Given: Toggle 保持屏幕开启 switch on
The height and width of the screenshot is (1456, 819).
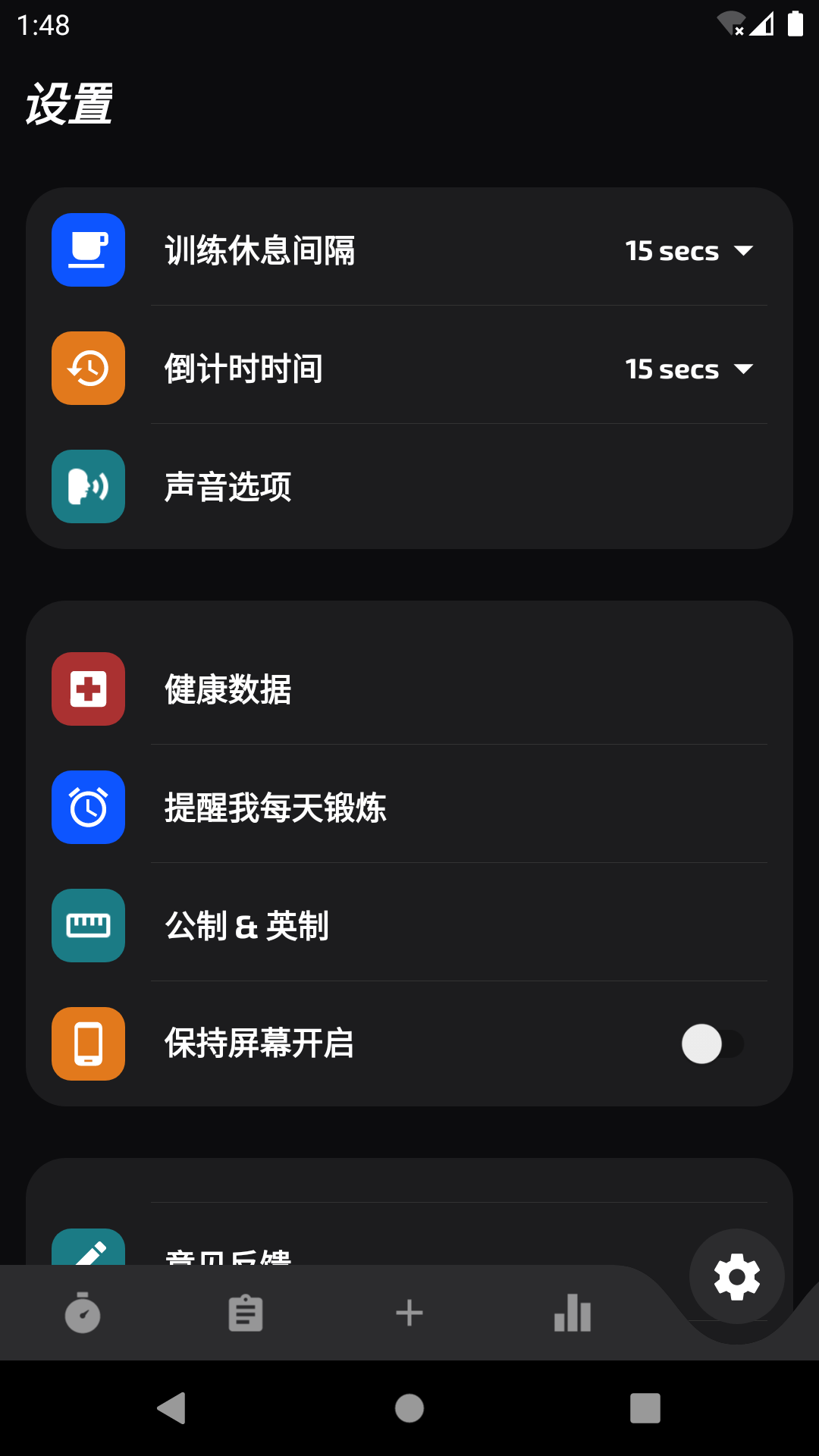Looking at the screenshot, I should tap(711, 1043).
